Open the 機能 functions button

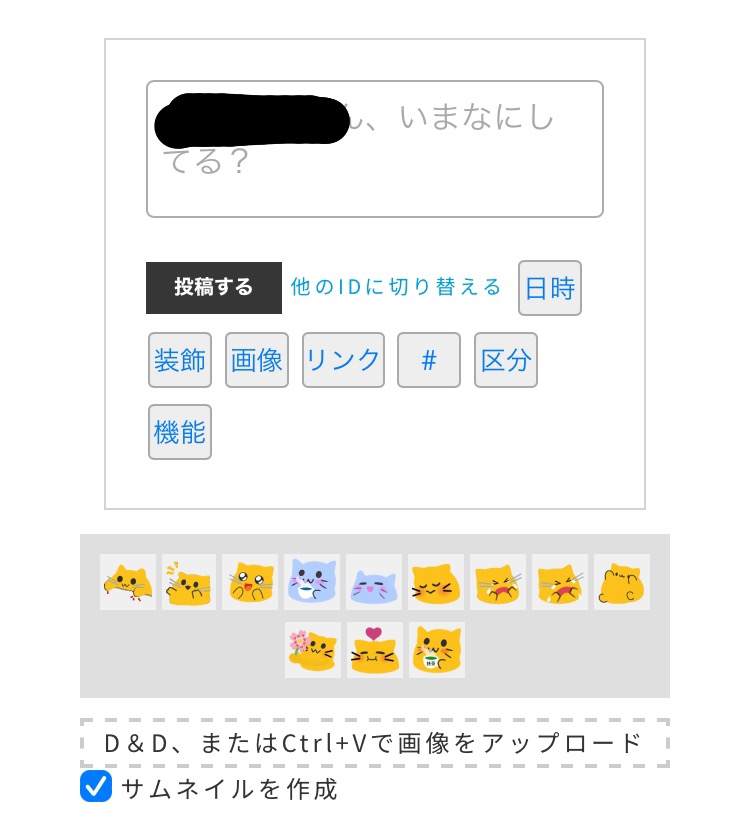click(180, 432)
